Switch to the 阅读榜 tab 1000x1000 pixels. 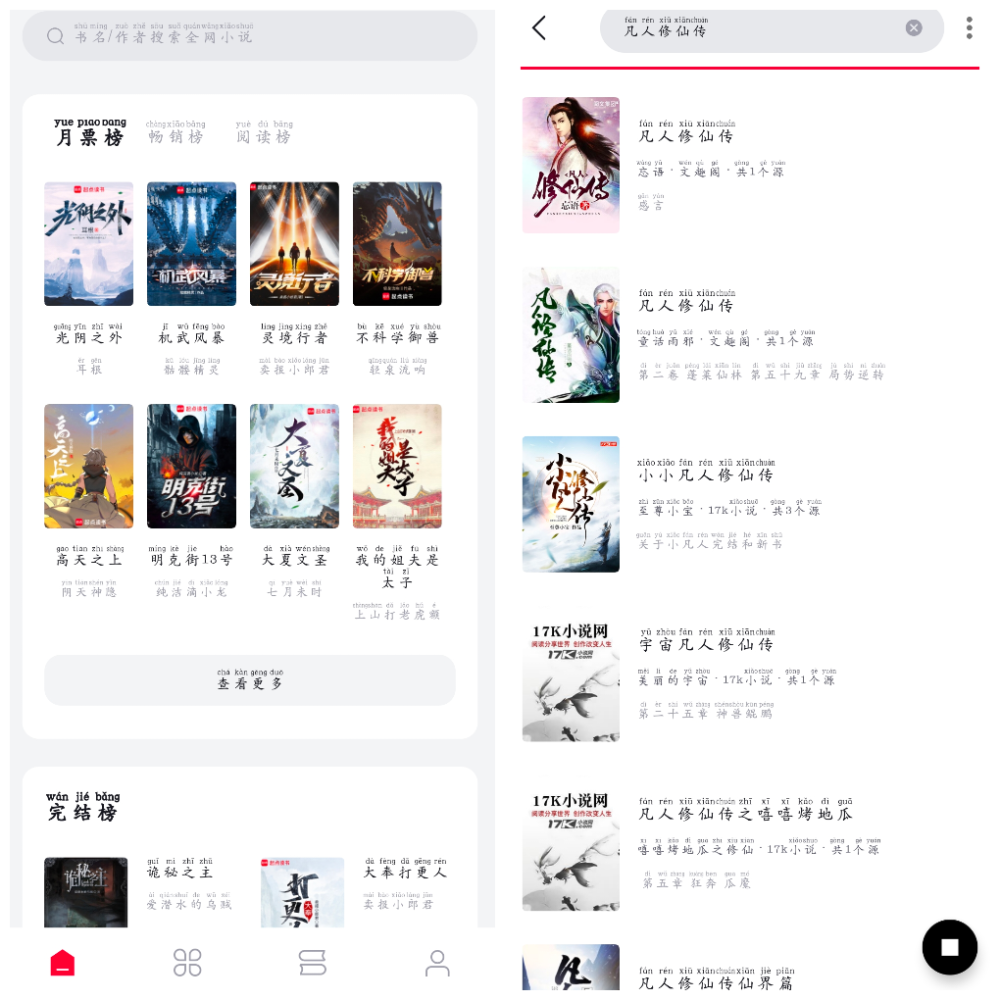[x=263, y=136]
